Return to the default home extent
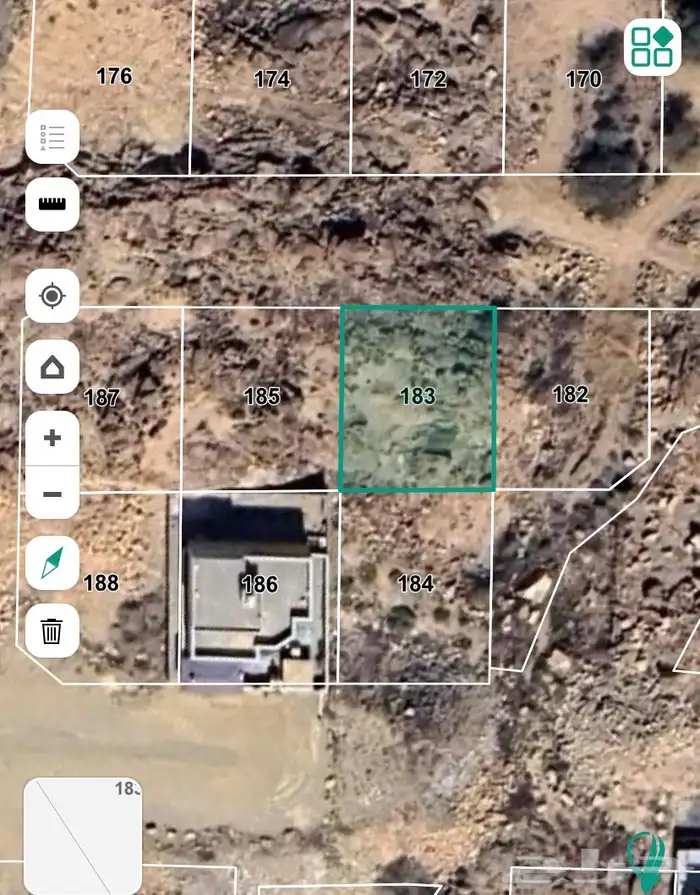 coord(52,367)
